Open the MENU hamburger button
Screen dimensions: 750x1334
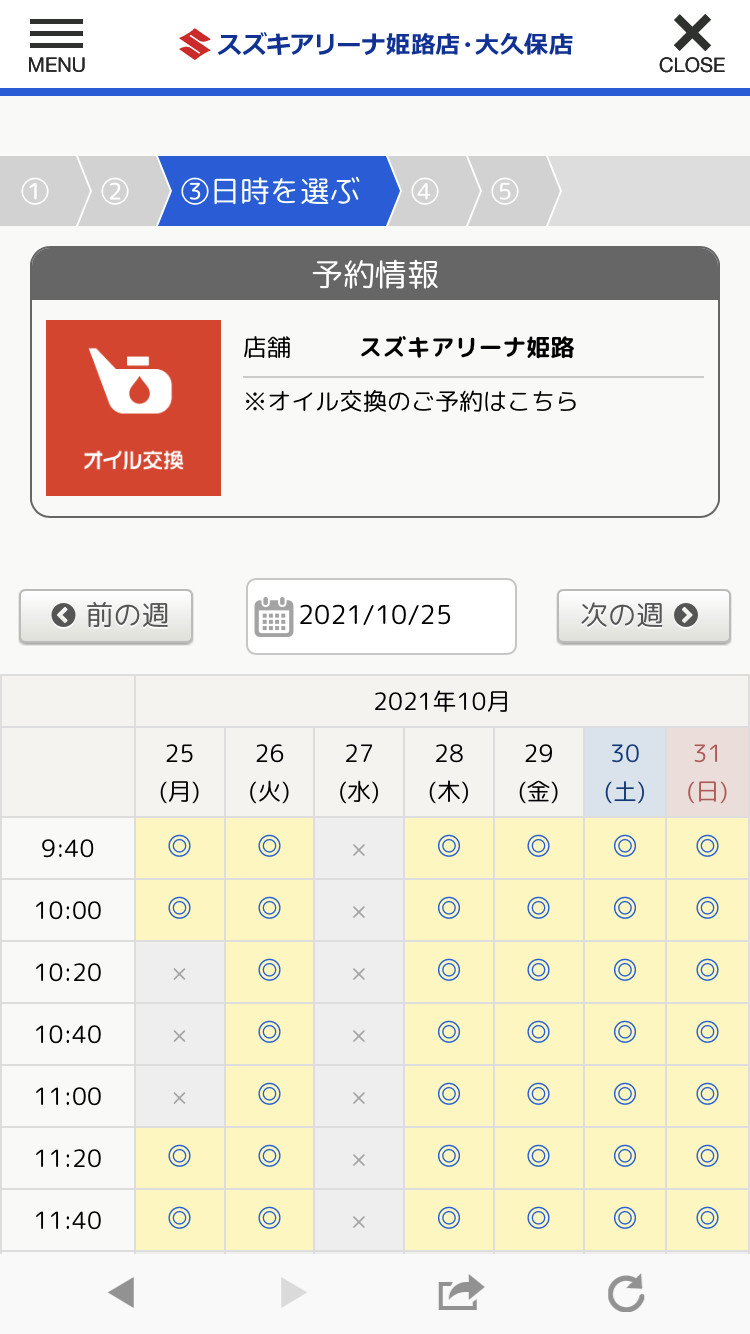(56, 46)
